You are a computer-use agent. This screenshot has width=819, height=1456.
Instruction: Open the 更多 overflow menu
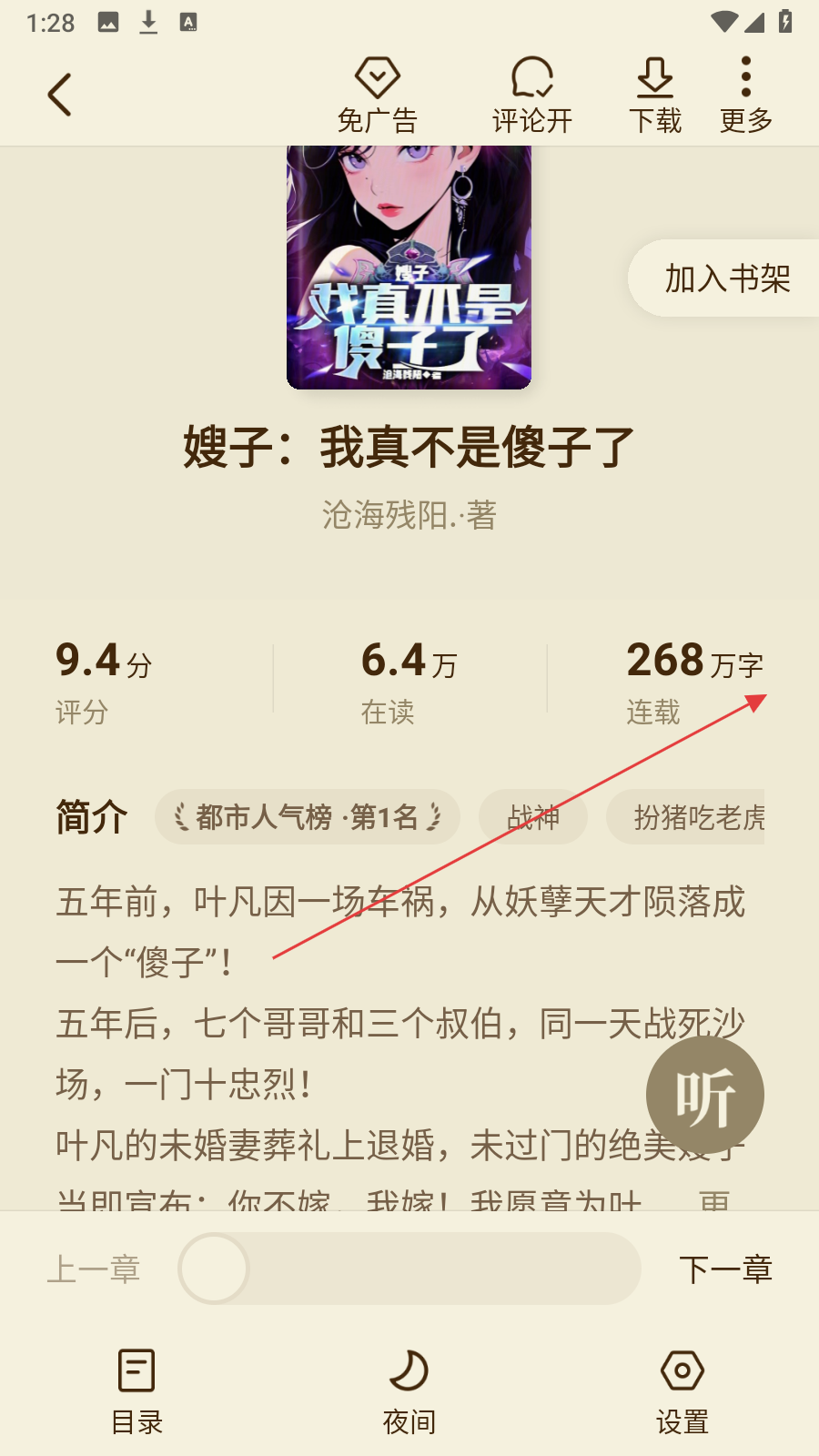point(745,95)
